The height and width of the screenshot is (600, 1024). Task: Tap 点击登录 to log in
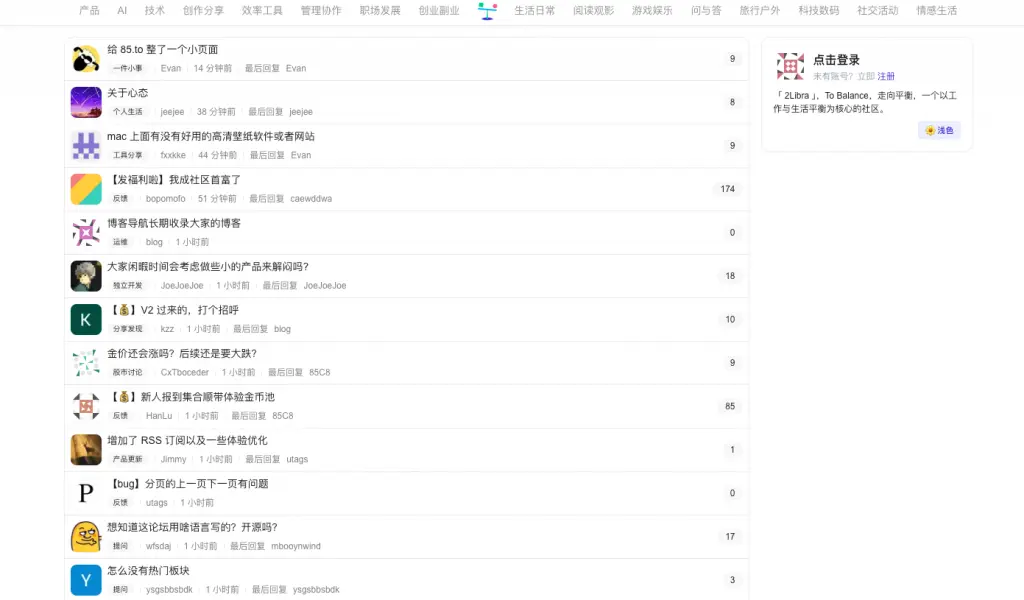(836, 60)
